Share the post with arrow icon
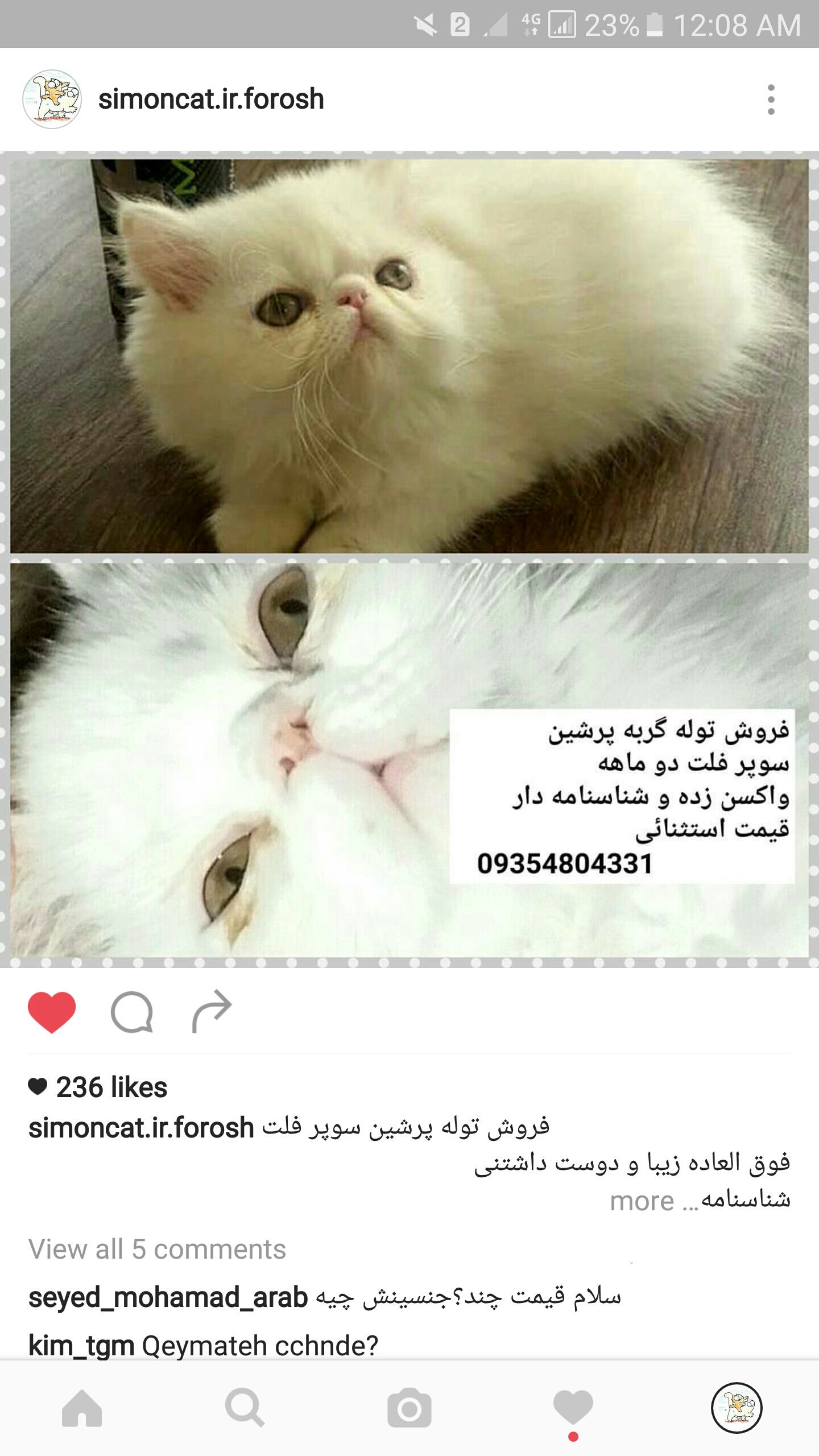Screen dimensions: 819x1456 coord(212,1011)
